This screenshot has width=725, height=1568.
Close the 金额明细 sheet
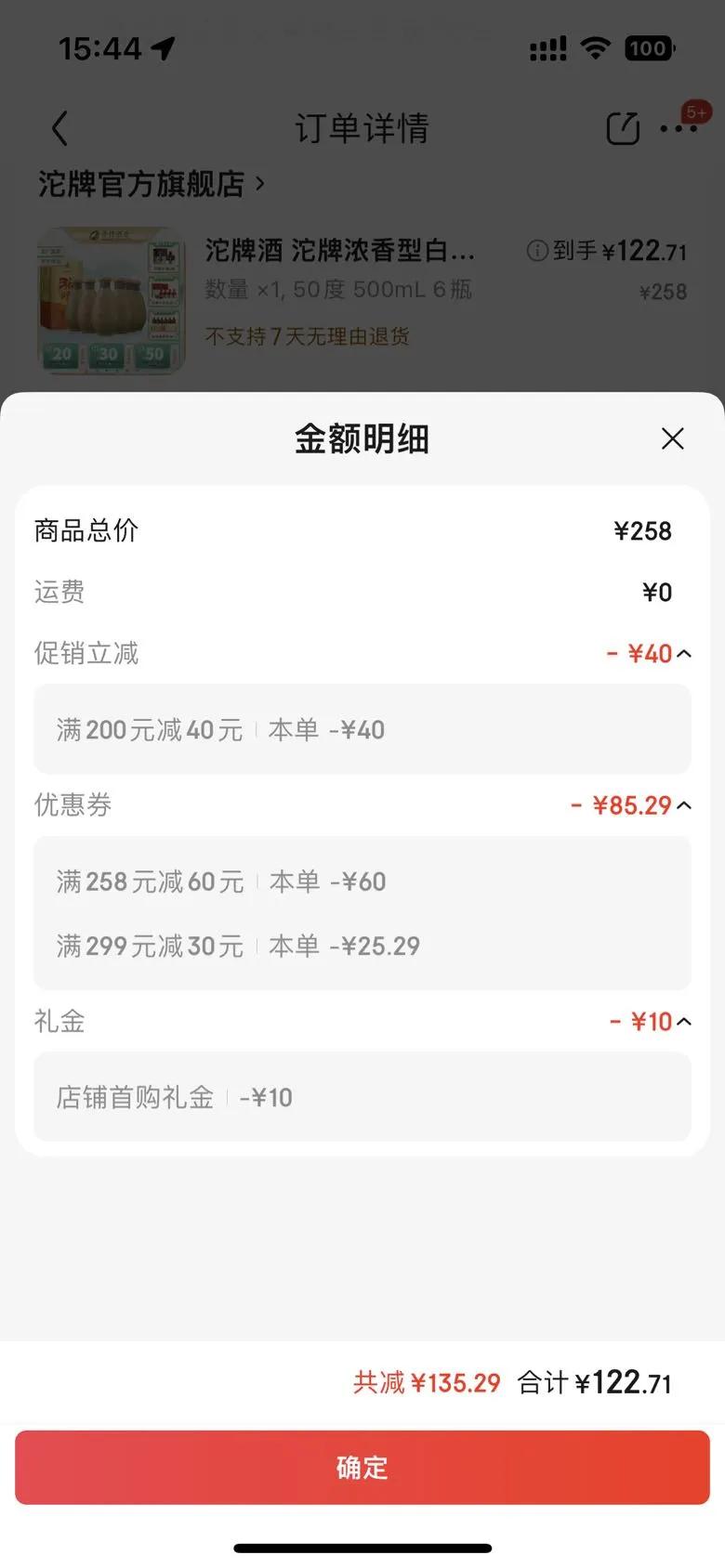tap(672, 438)
